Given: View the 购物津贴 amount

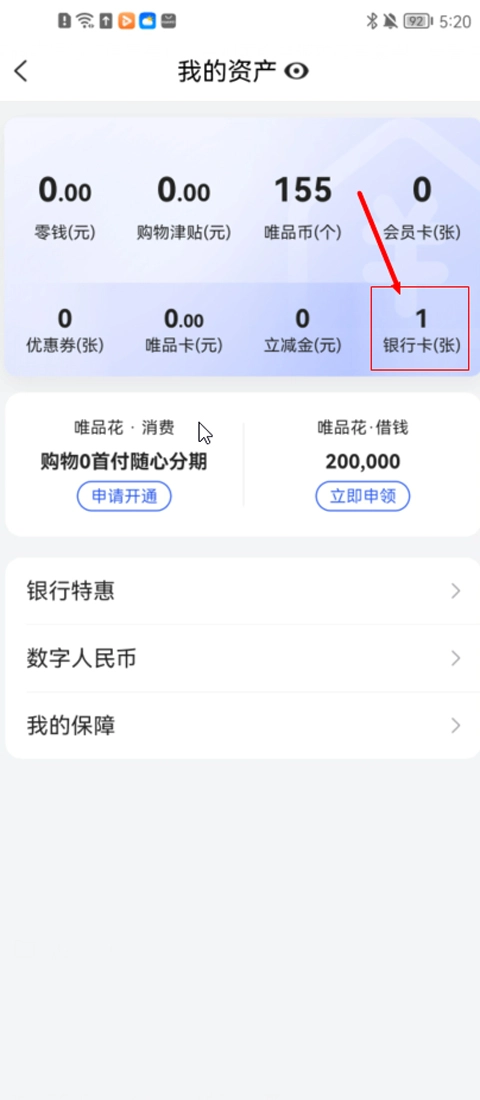Looking at the screenshot, I should (184, 208).
